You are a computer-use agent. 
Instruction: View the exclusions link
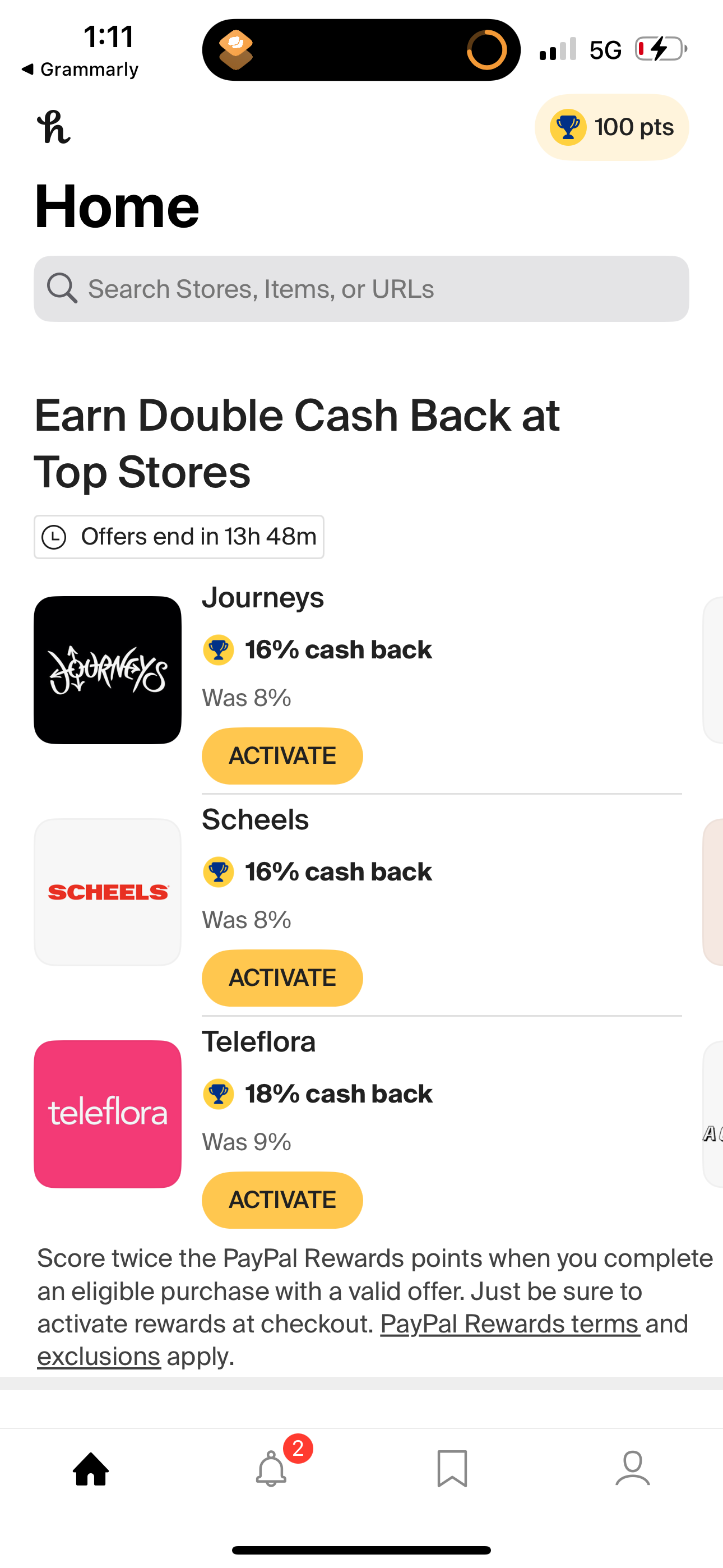99,1357
